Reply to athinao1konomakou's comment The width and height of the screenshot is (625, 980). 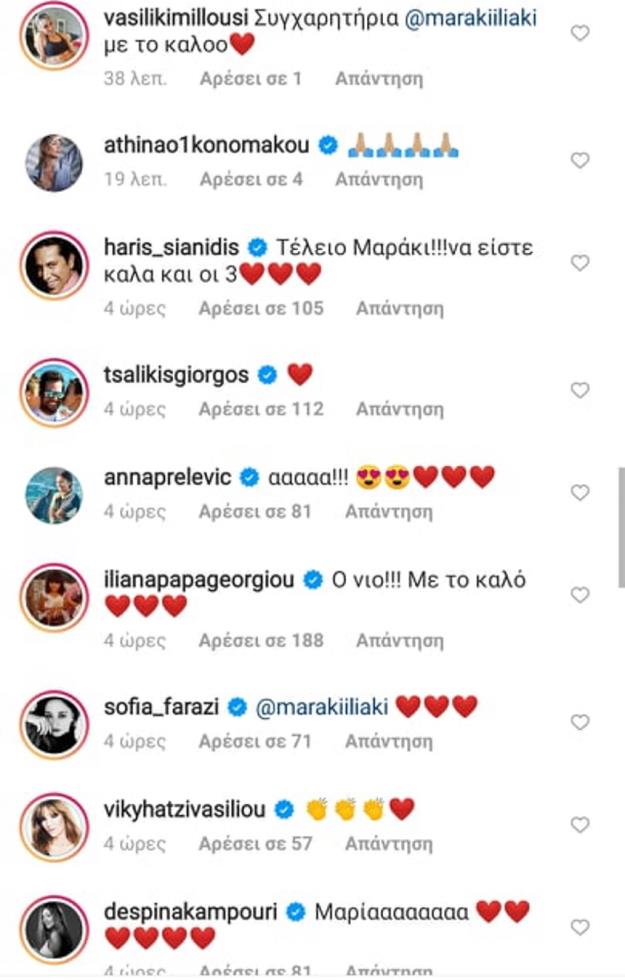(x=378, y=180)
